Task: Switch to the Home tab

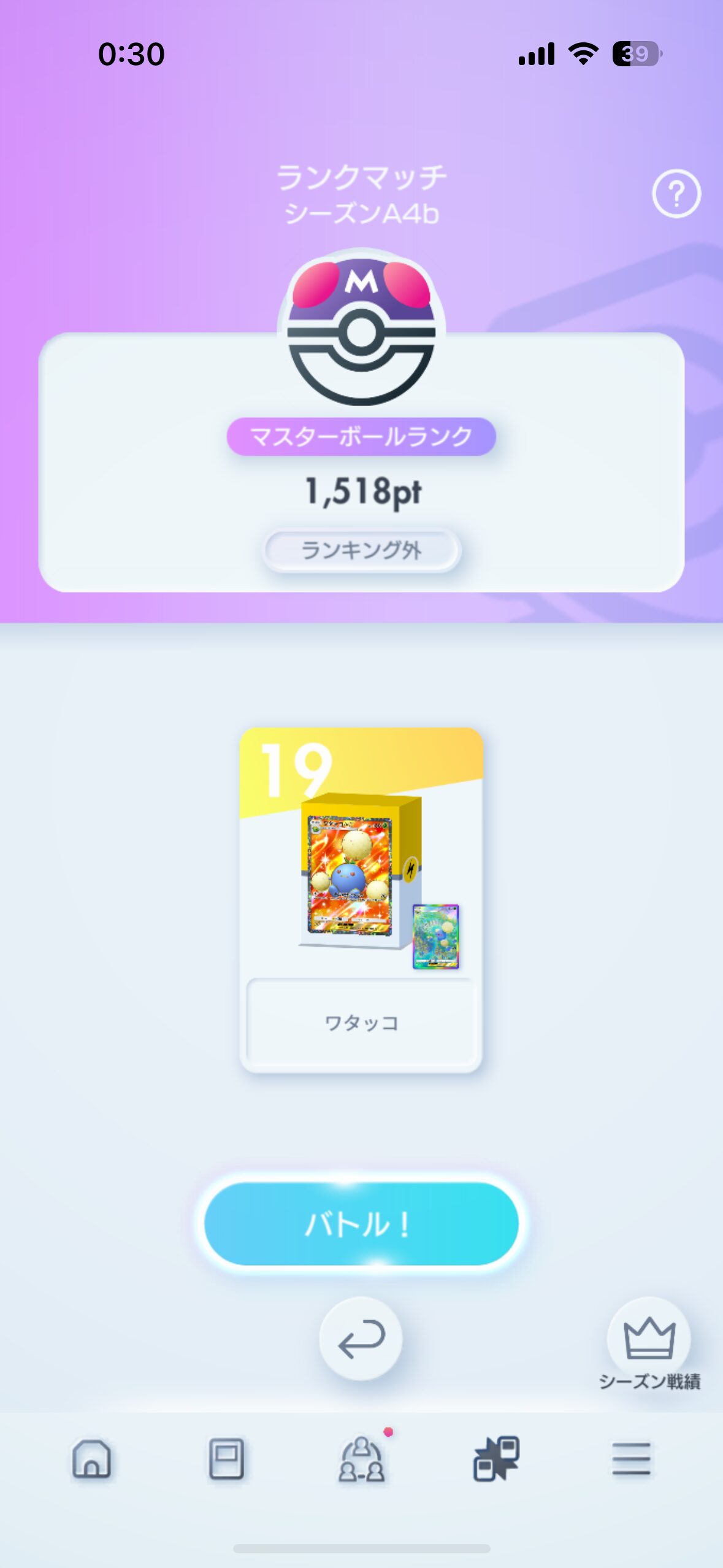Action: click(x=91, y=1459)
